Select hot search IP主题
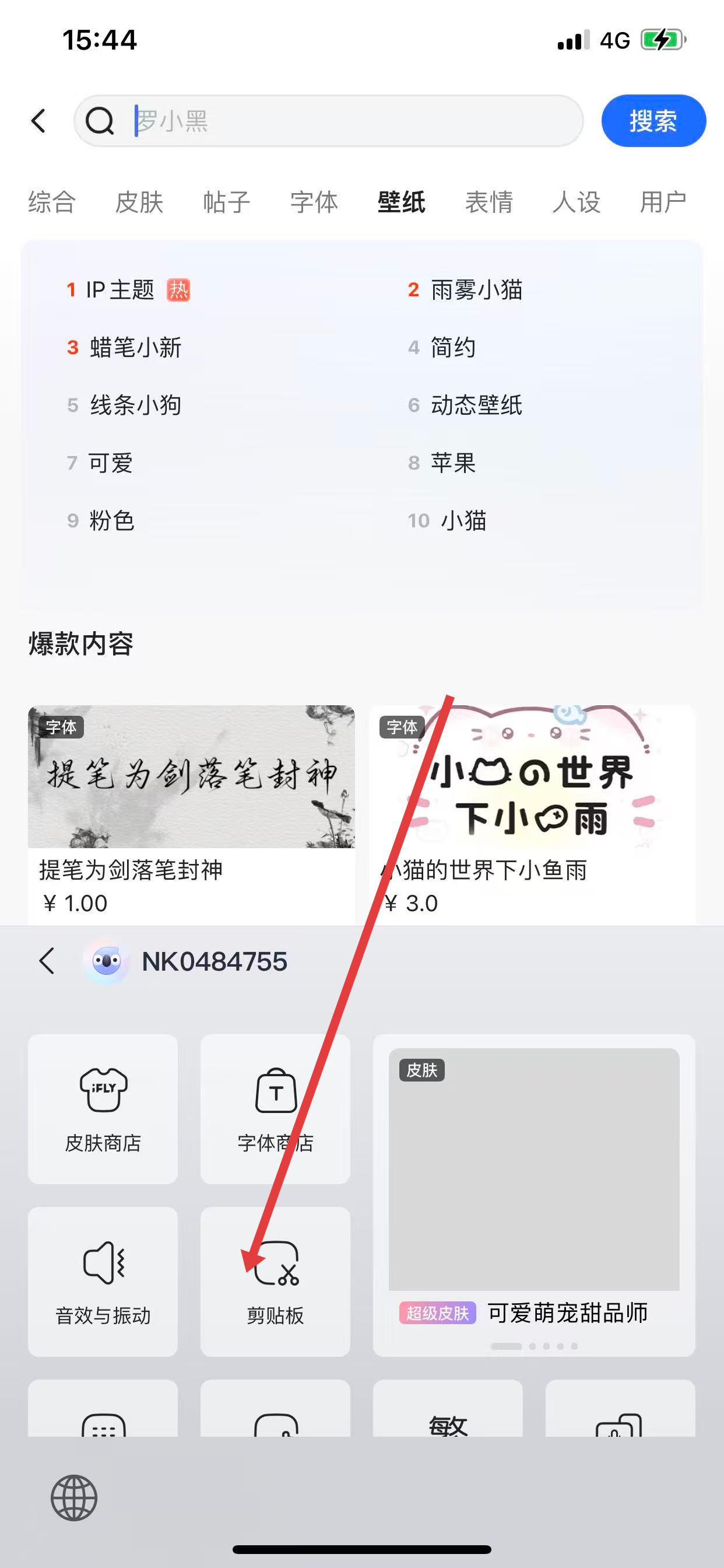 [x=121, y=290]
